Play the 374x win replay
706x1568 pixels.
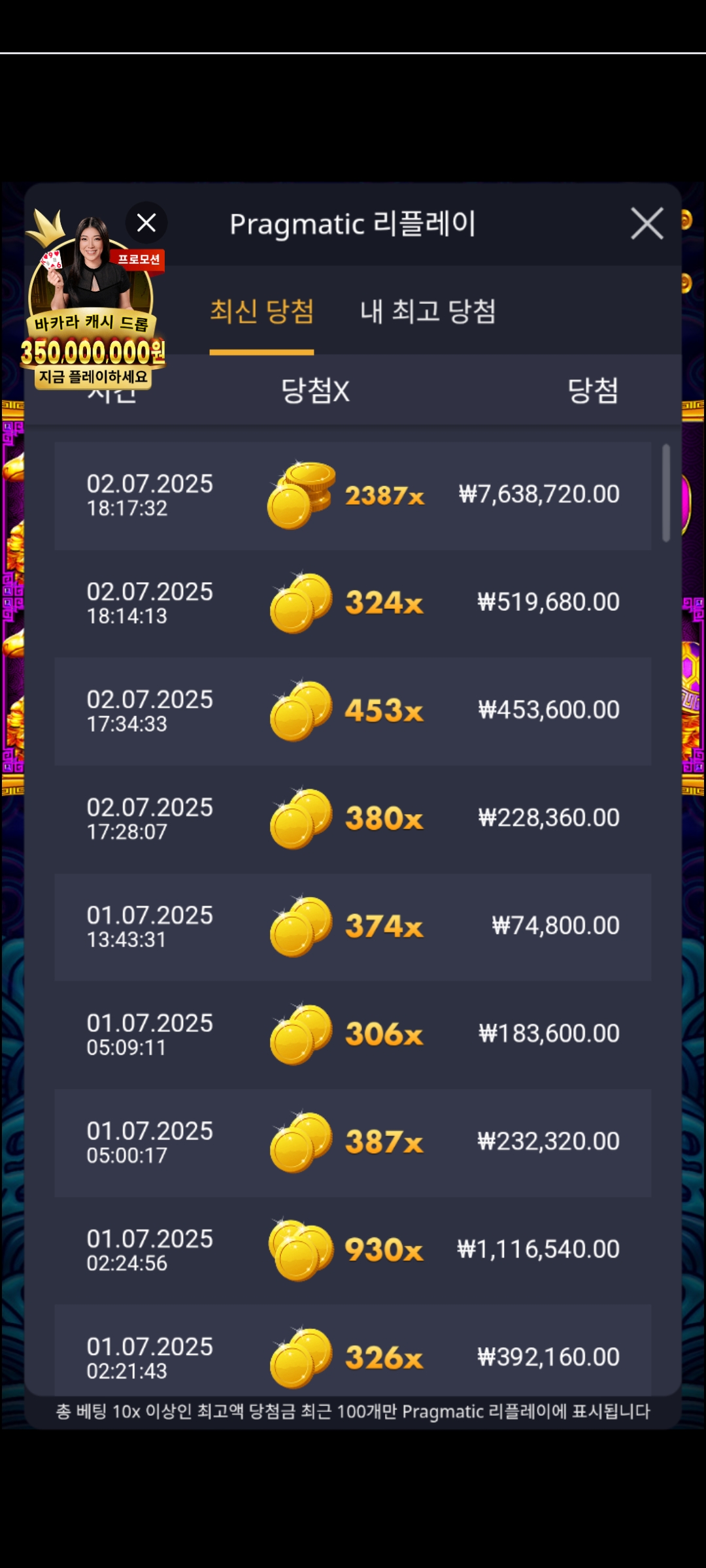tap(353, 926)
